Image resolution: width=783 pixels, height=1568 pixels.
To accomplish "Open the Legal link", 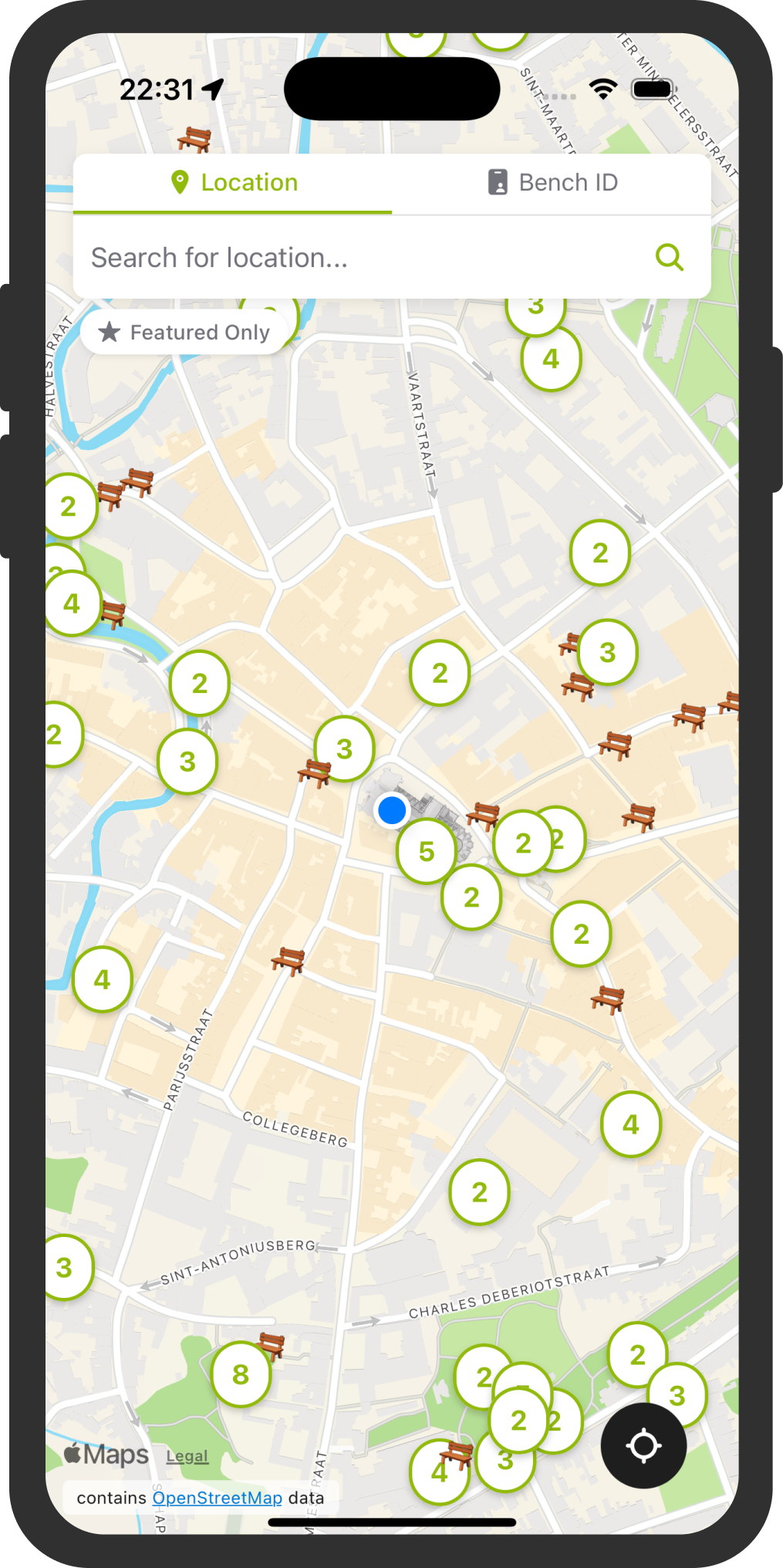I will [x=187, y=1456].
